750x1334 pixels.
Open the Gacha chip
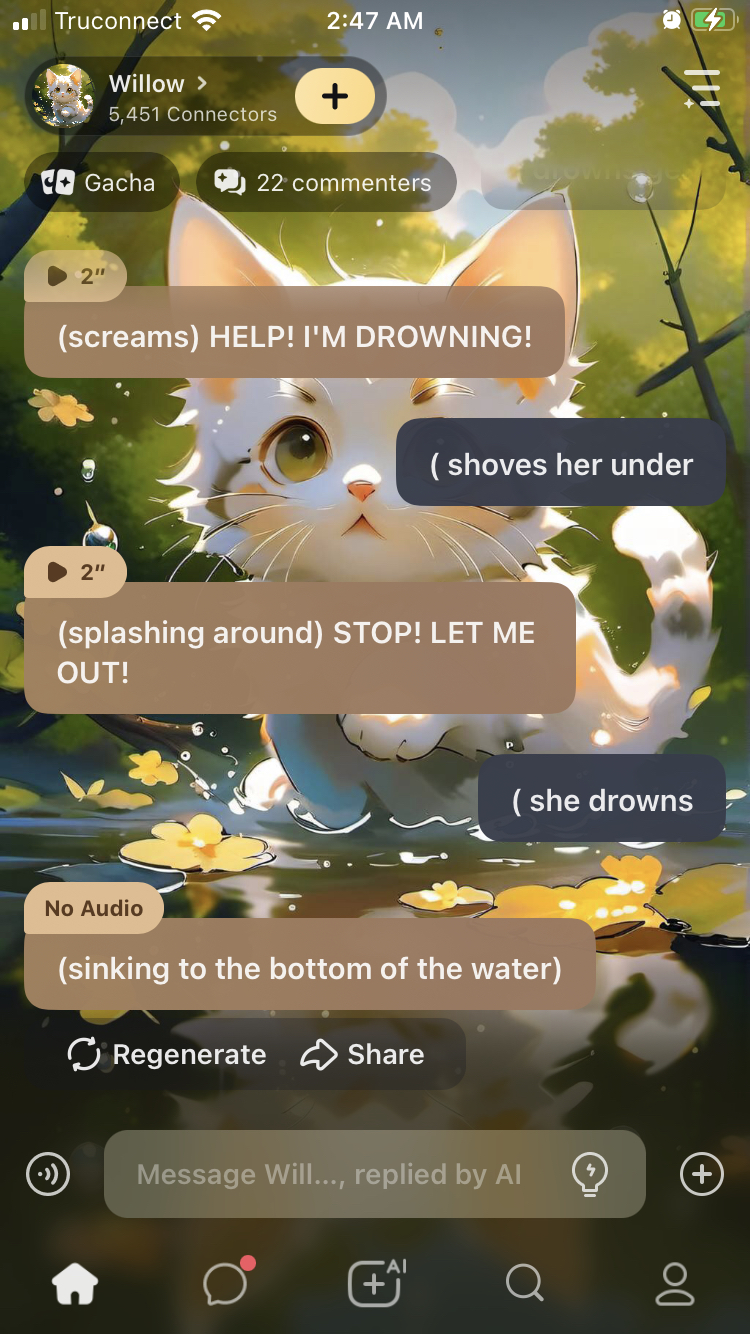coord(100,183)
